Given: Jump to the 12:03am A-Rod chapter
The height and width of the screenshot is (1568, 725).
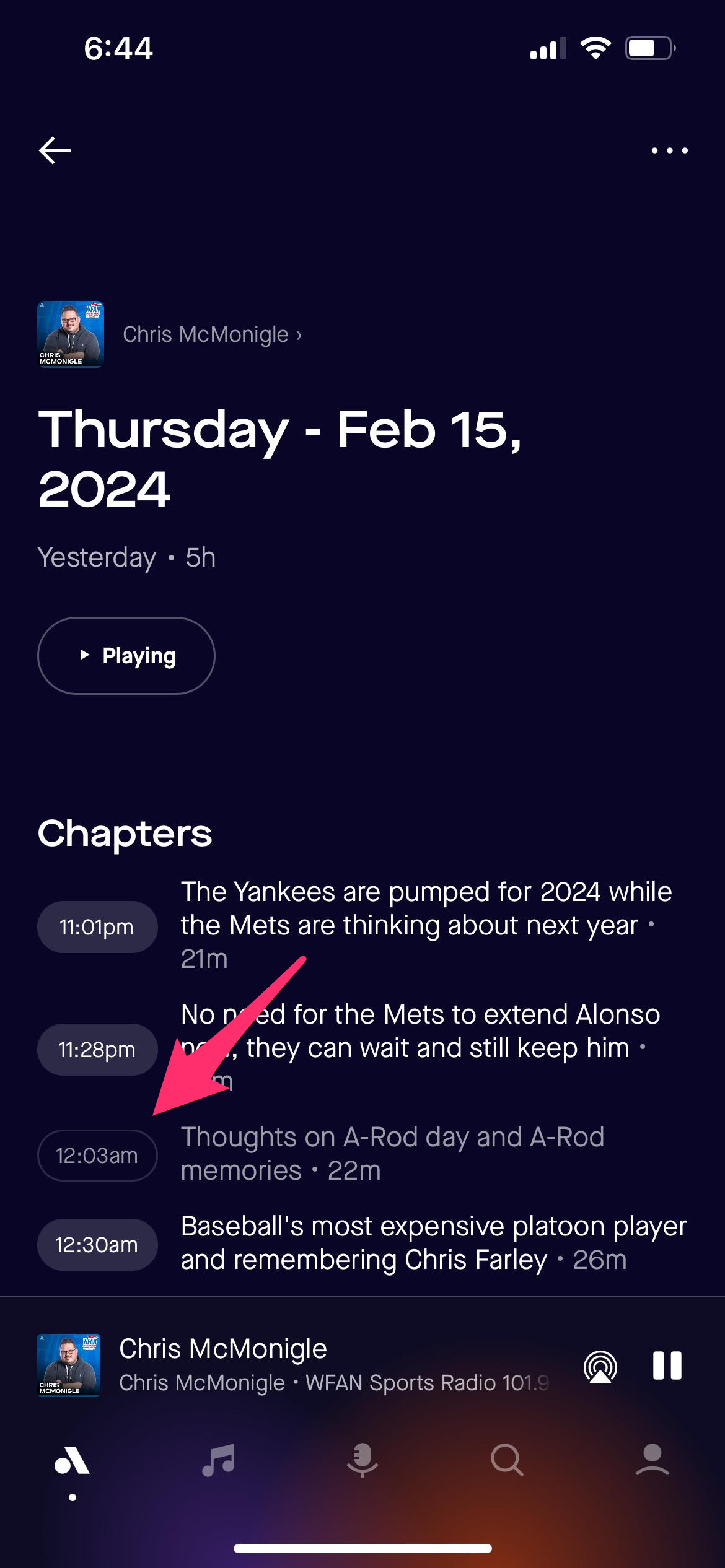Looking at the screenshot, I should click(97, 1156).
